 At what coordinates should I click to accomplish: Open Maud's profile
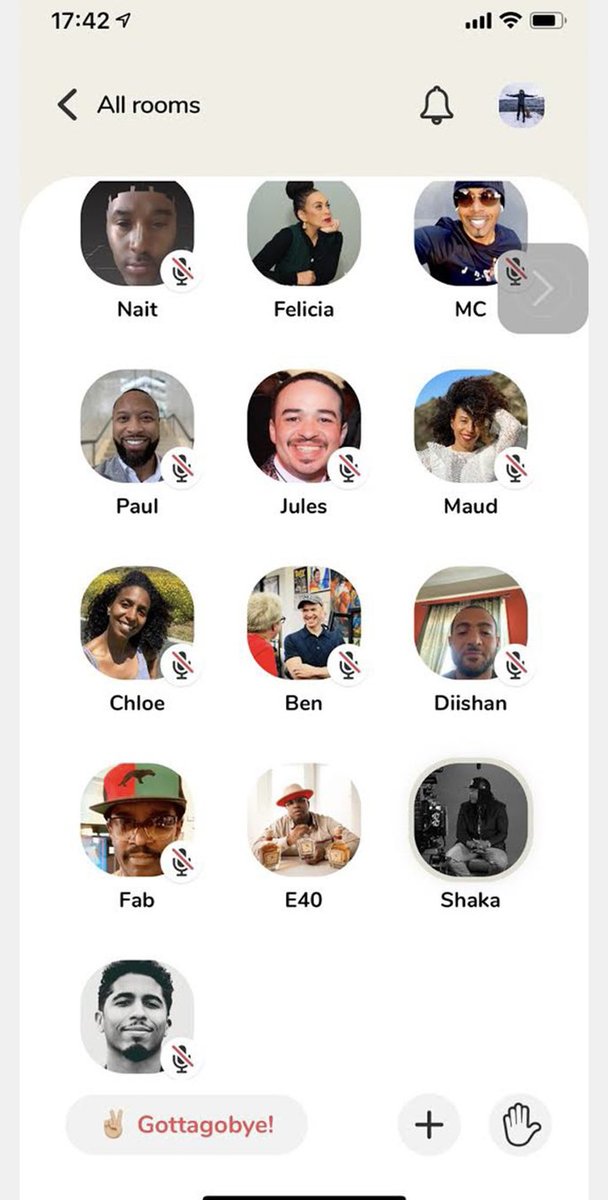pos(470,427)
